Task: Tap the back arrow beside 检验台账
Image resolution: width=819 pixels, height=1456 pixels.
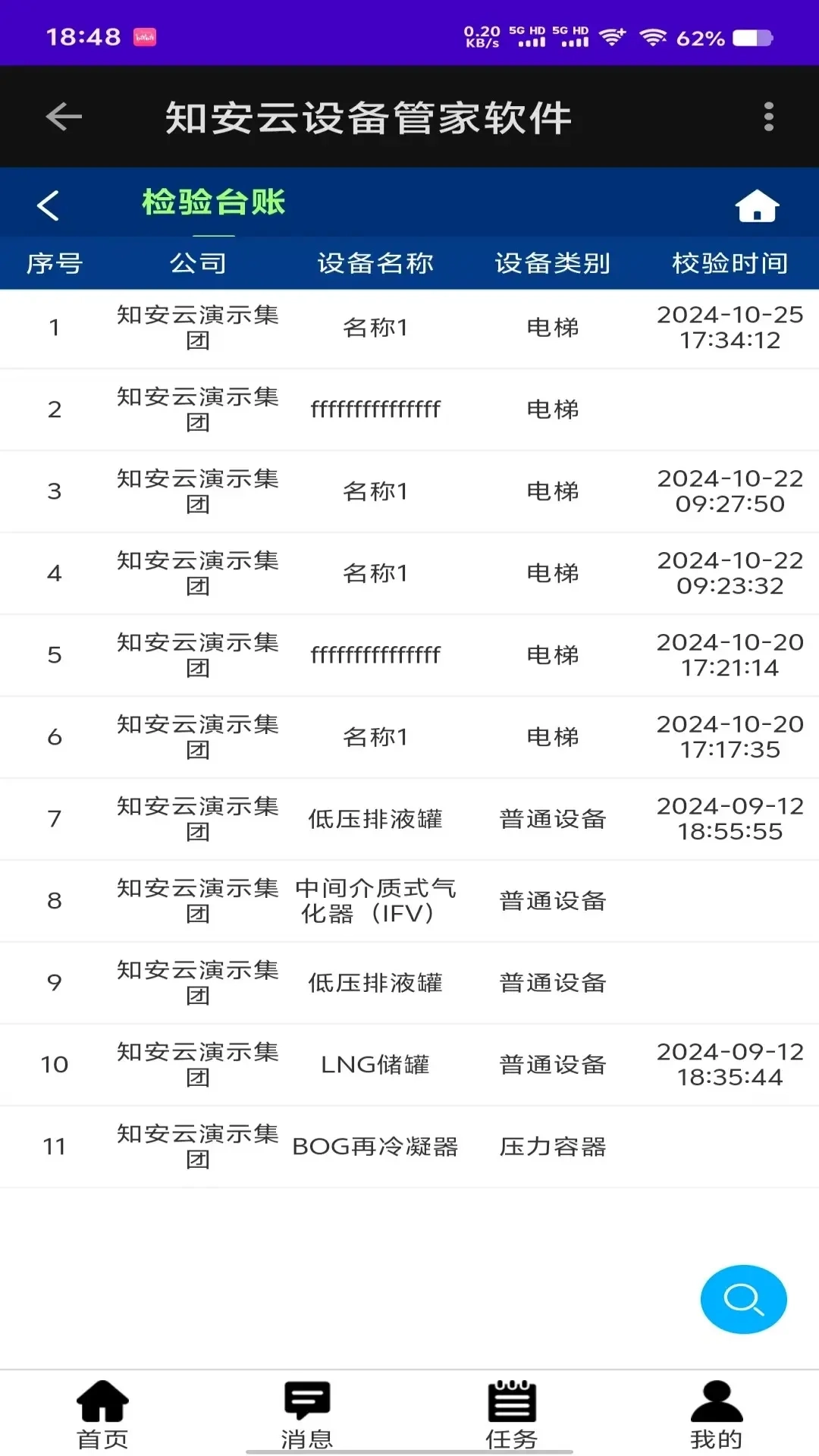Action: (49, 202)
